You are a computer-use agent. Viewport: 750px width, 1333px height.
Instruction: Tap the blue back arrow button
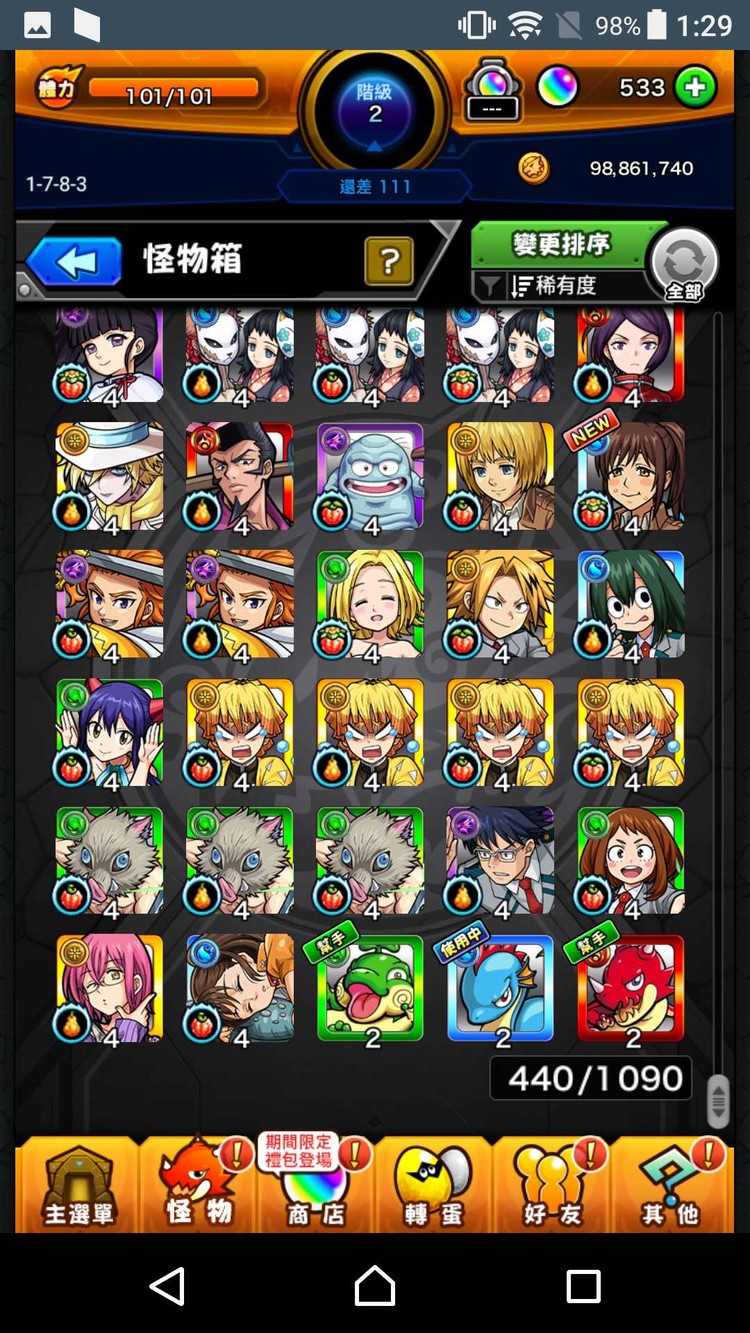73,262
